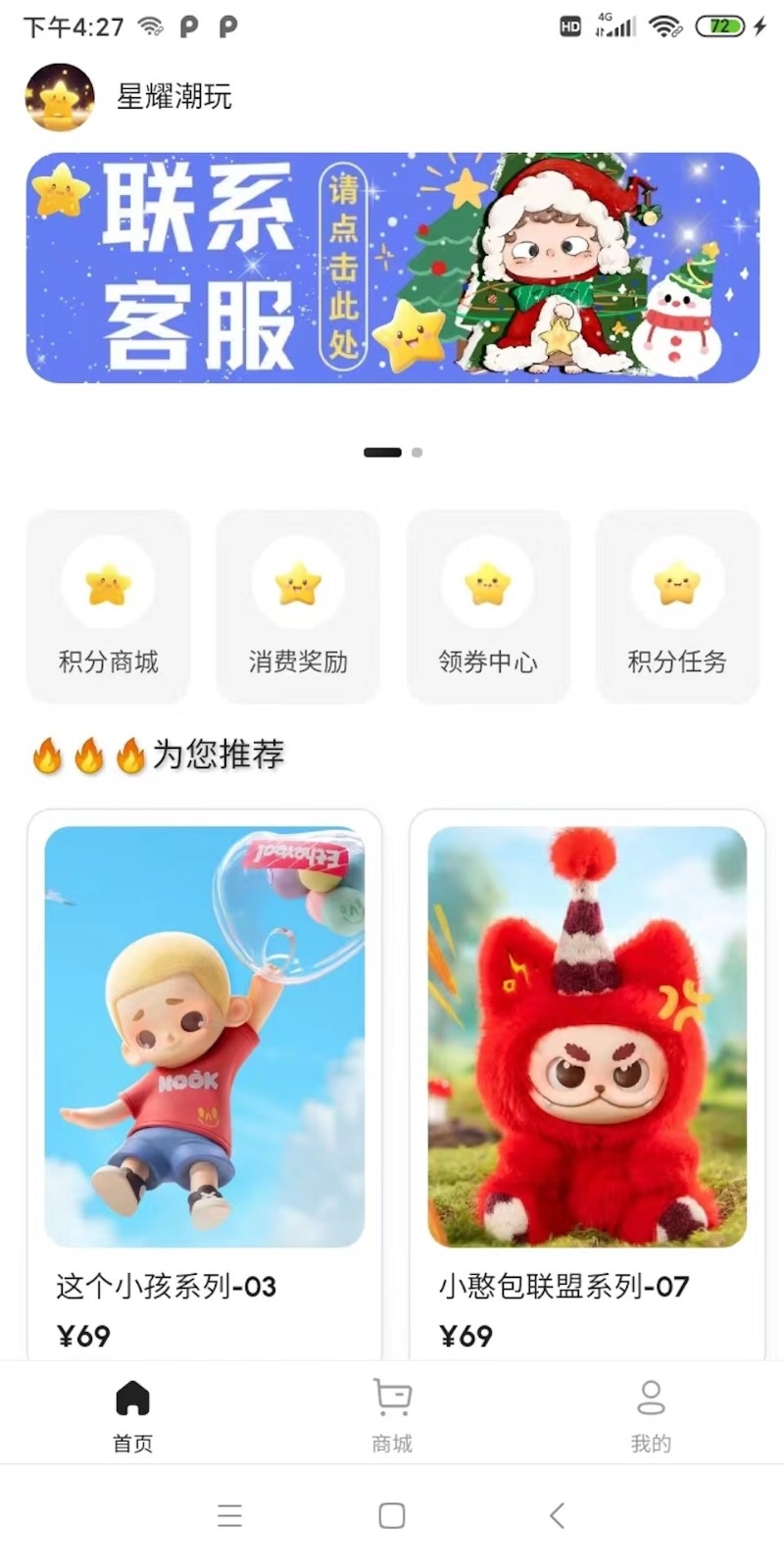Open the 联系客服 customer service banner
784x1568 pixels.
[x=392, y=268]
